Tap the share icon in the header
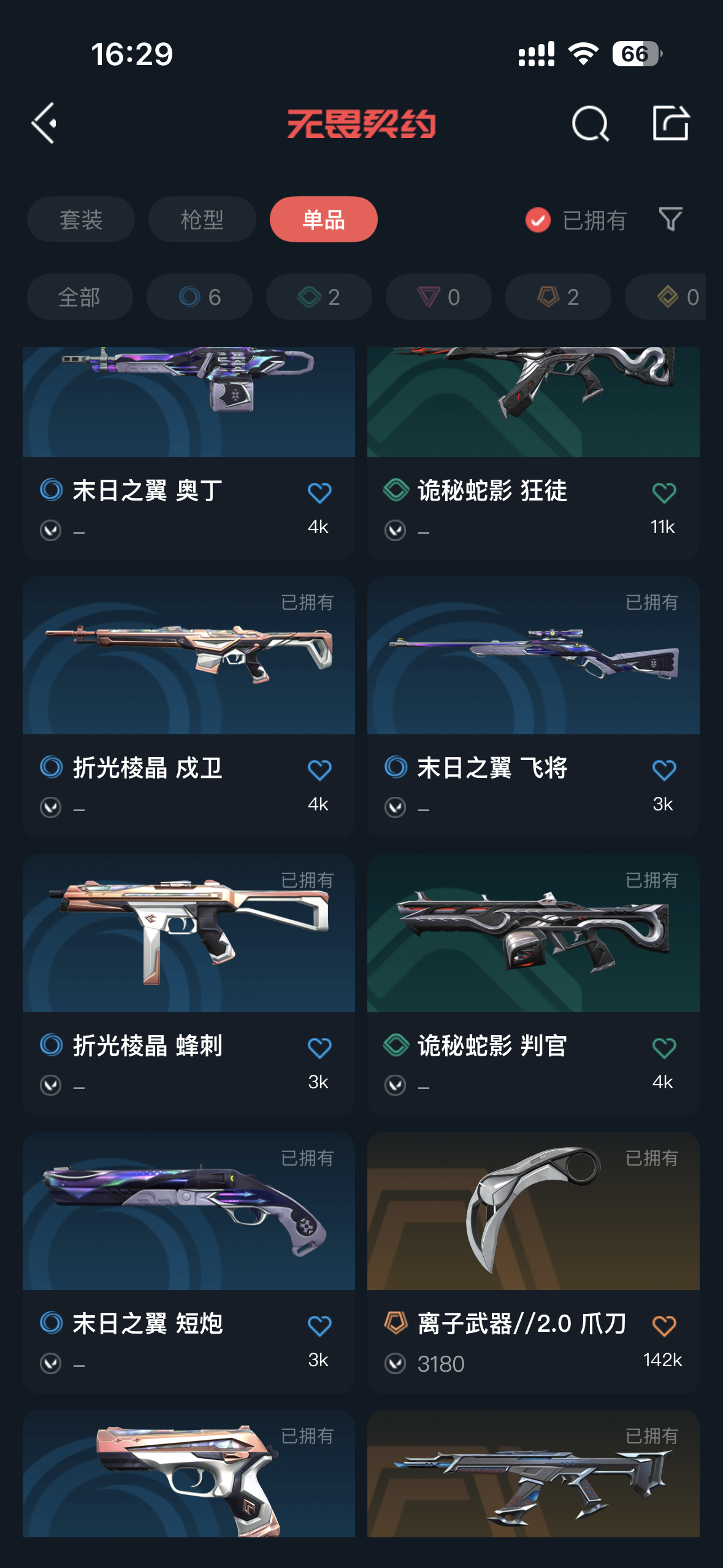 click(670, 123)
